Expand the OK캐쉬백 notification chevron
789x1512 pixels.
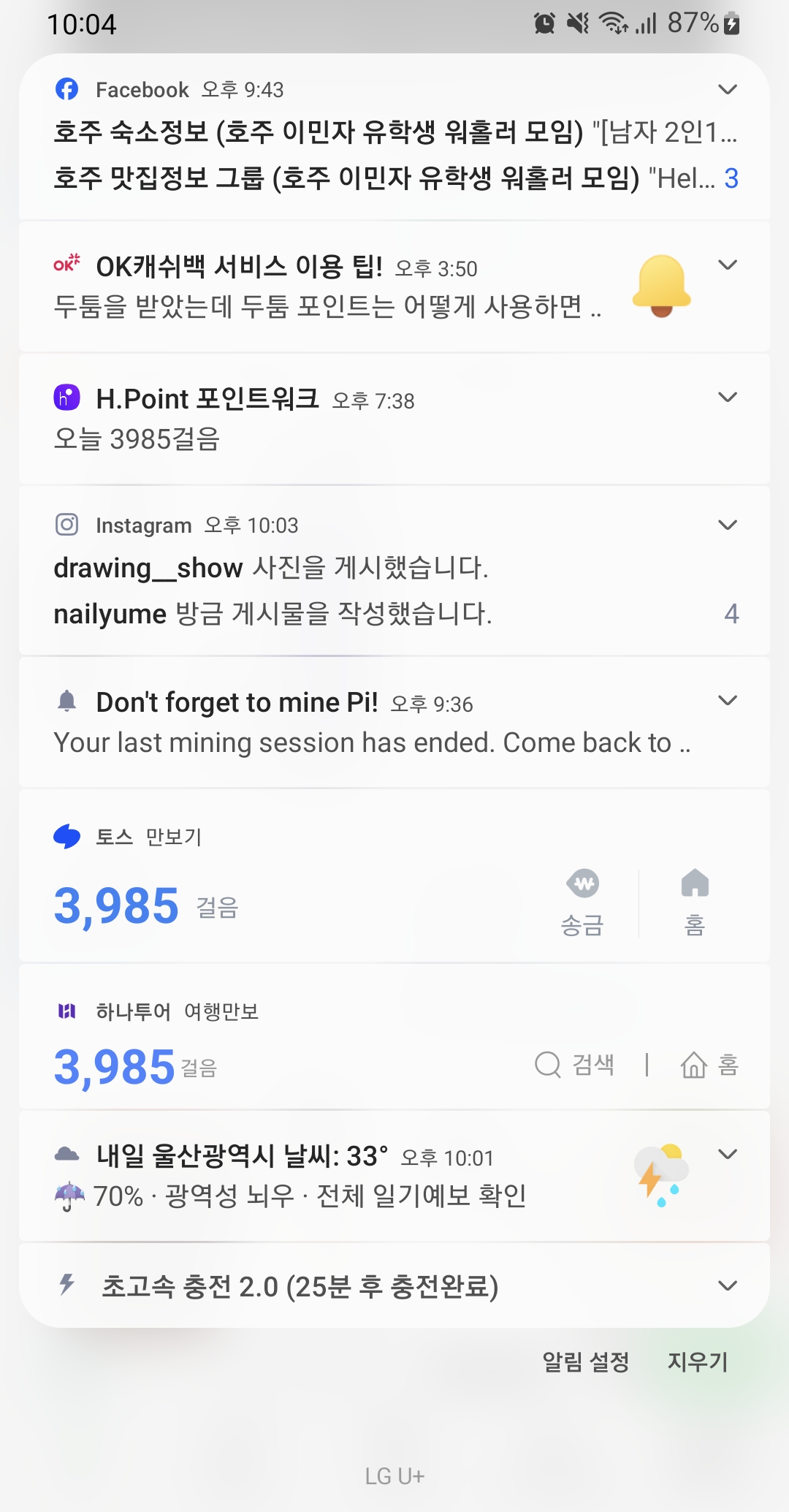pyautogui.click(x=727, y=265)
